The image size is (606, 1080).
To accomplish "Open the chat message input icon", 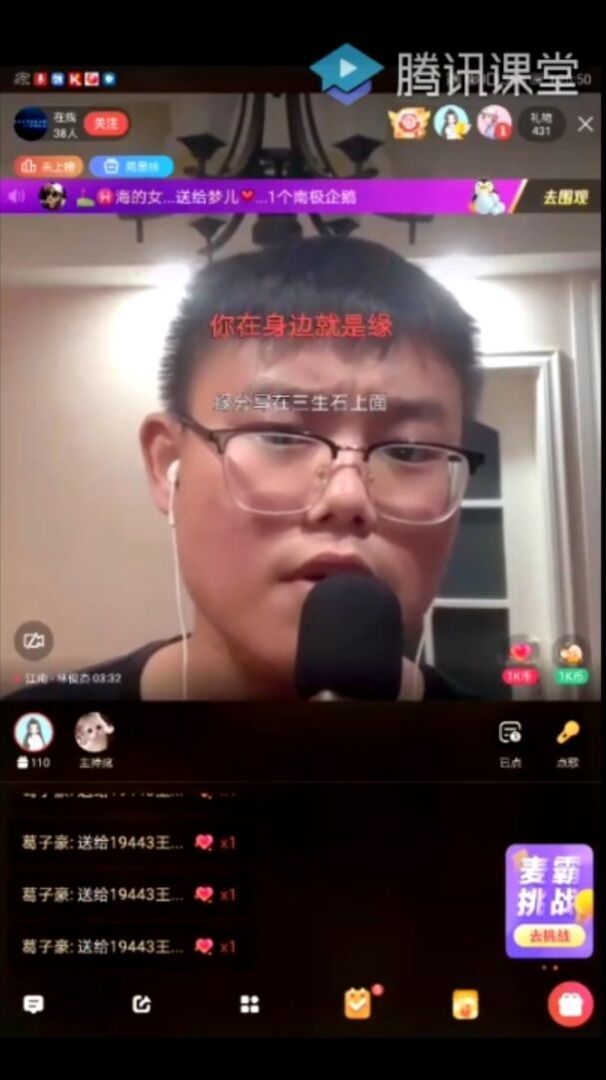I will coord(33,1004).
